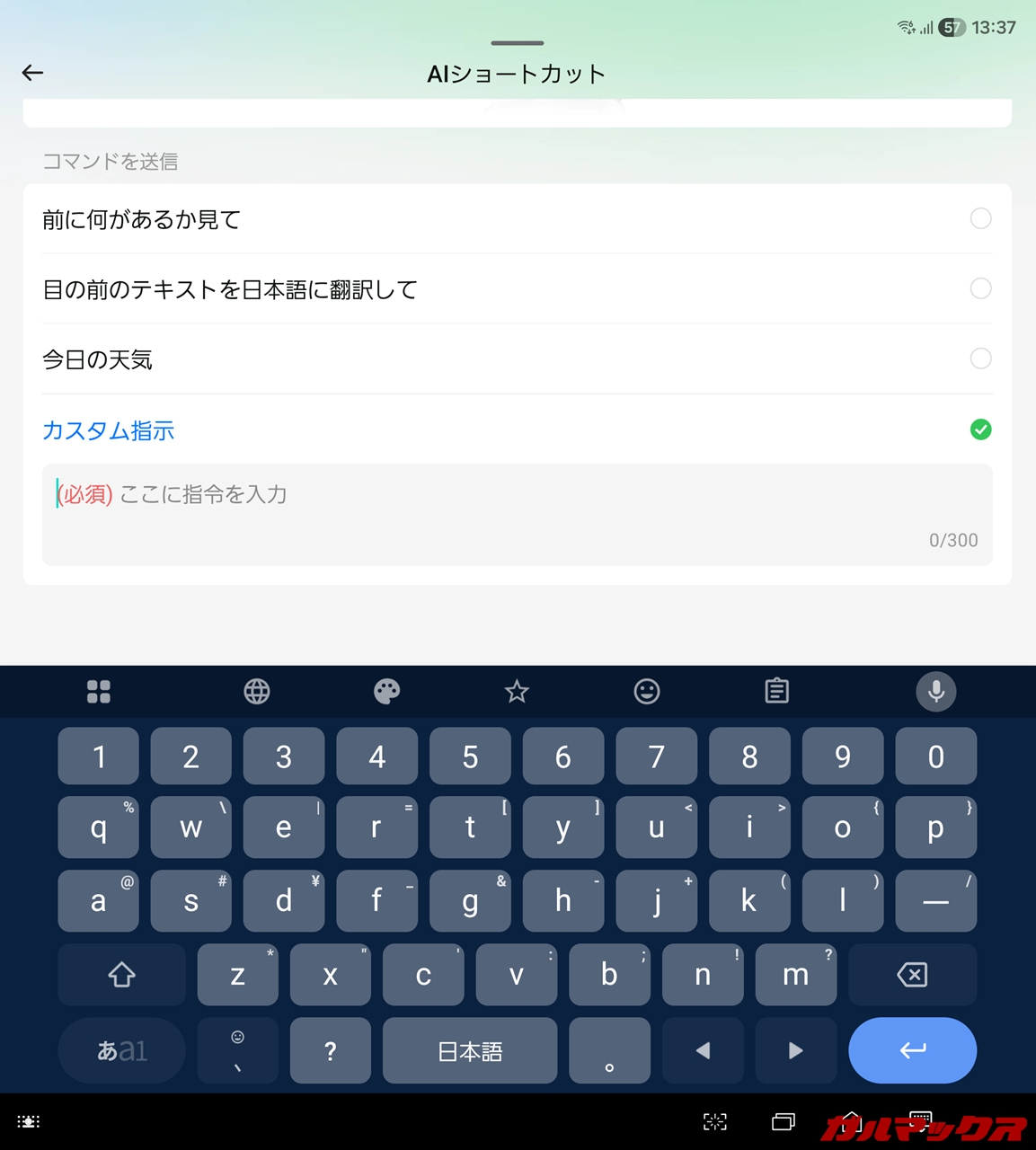This screenshot has height=1150, width=1036.
Task: Toggle the shift key
Action: pyautogui.click(x=121, y=975)
